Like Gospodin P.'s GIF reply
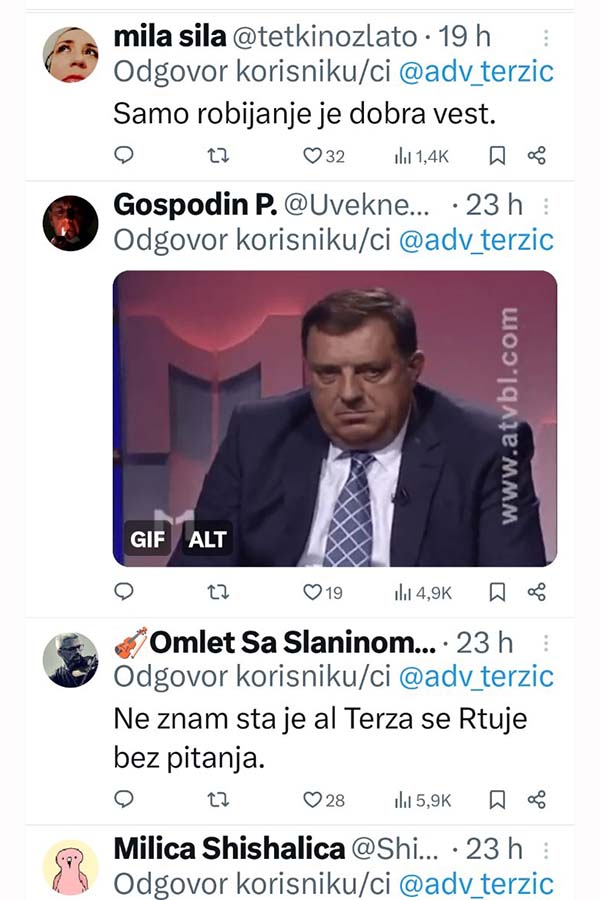The image size is (600, 900). coord(313,592)
